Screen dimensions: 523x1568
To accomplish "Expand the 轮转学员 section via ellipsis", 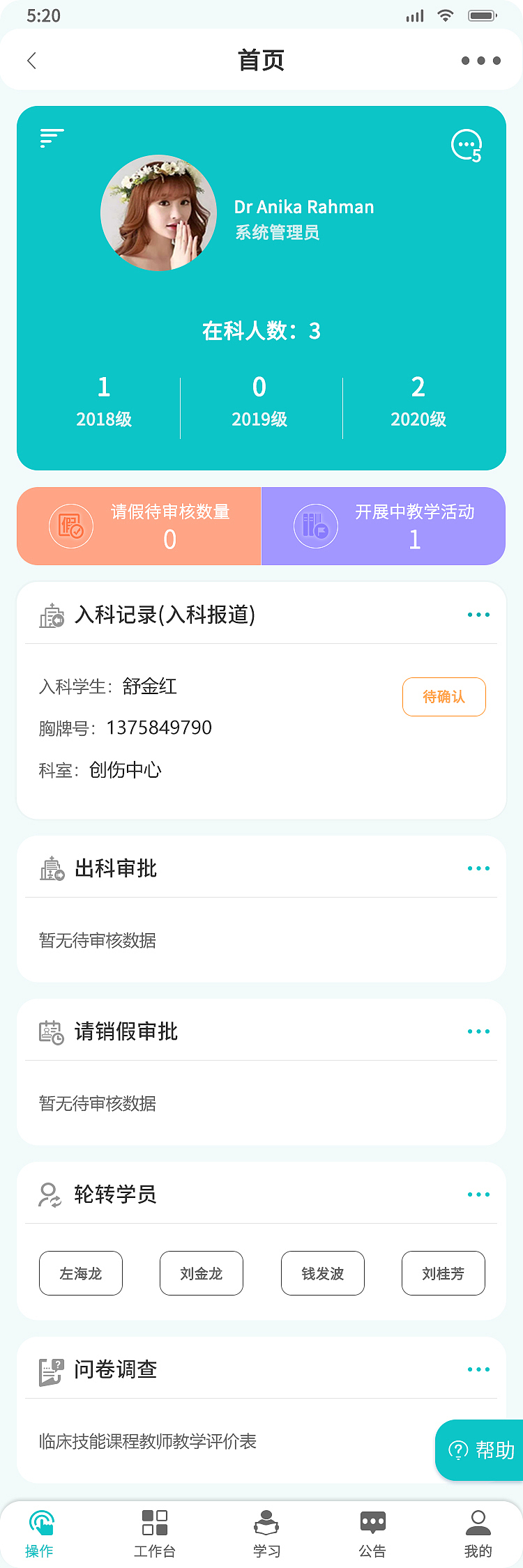I will [x=478, y=1194].
